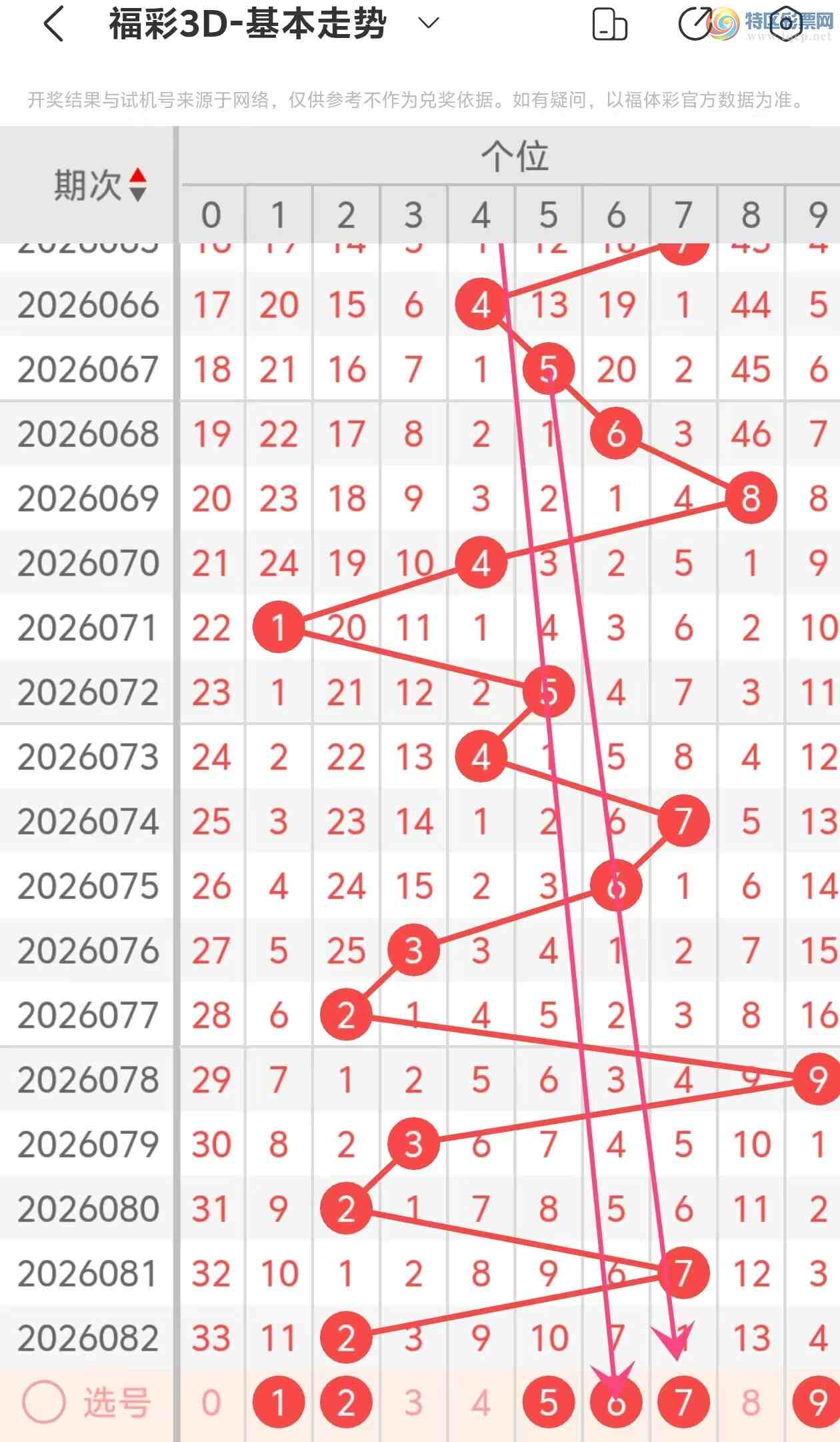
Task: Go back using the top-left arrow
Action: pos(53,25)
